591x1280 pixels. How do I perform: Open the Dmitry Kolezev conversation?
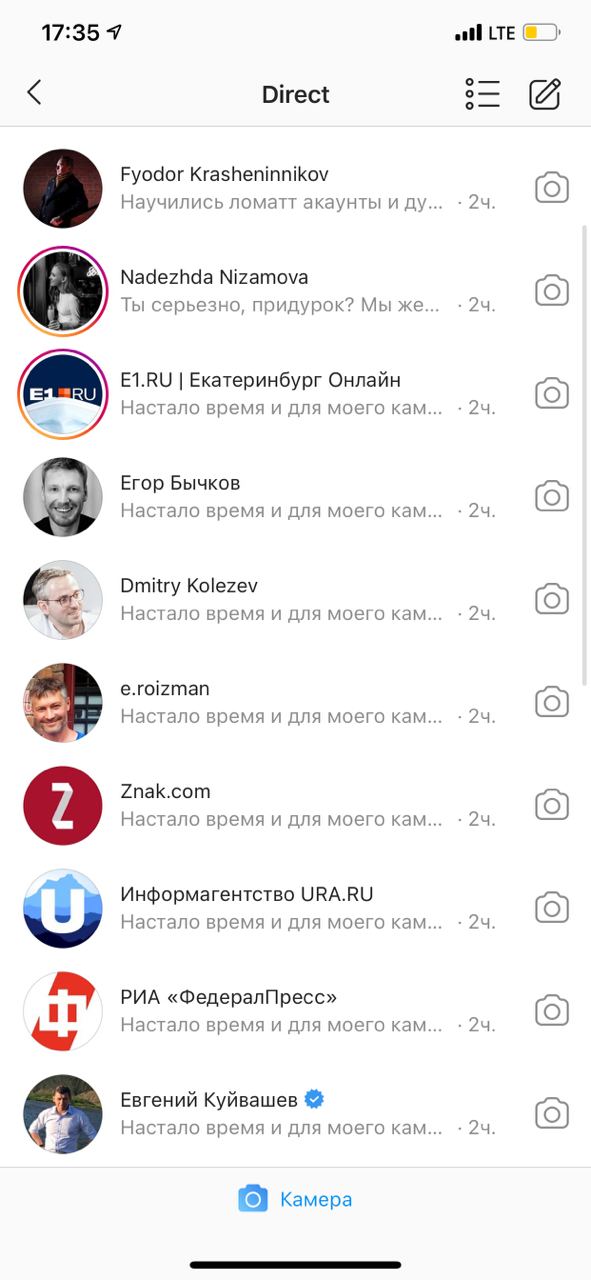pyautogui.click(x=295, y=600)
